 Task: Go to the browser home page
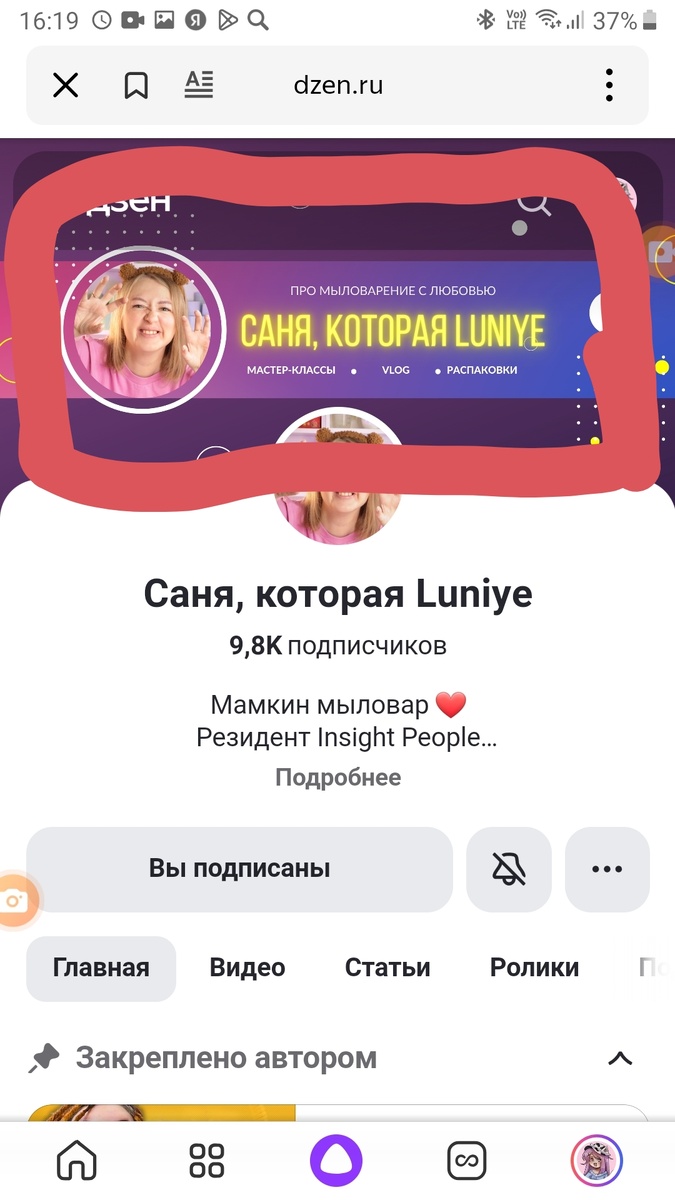(x=77, y=1161)
